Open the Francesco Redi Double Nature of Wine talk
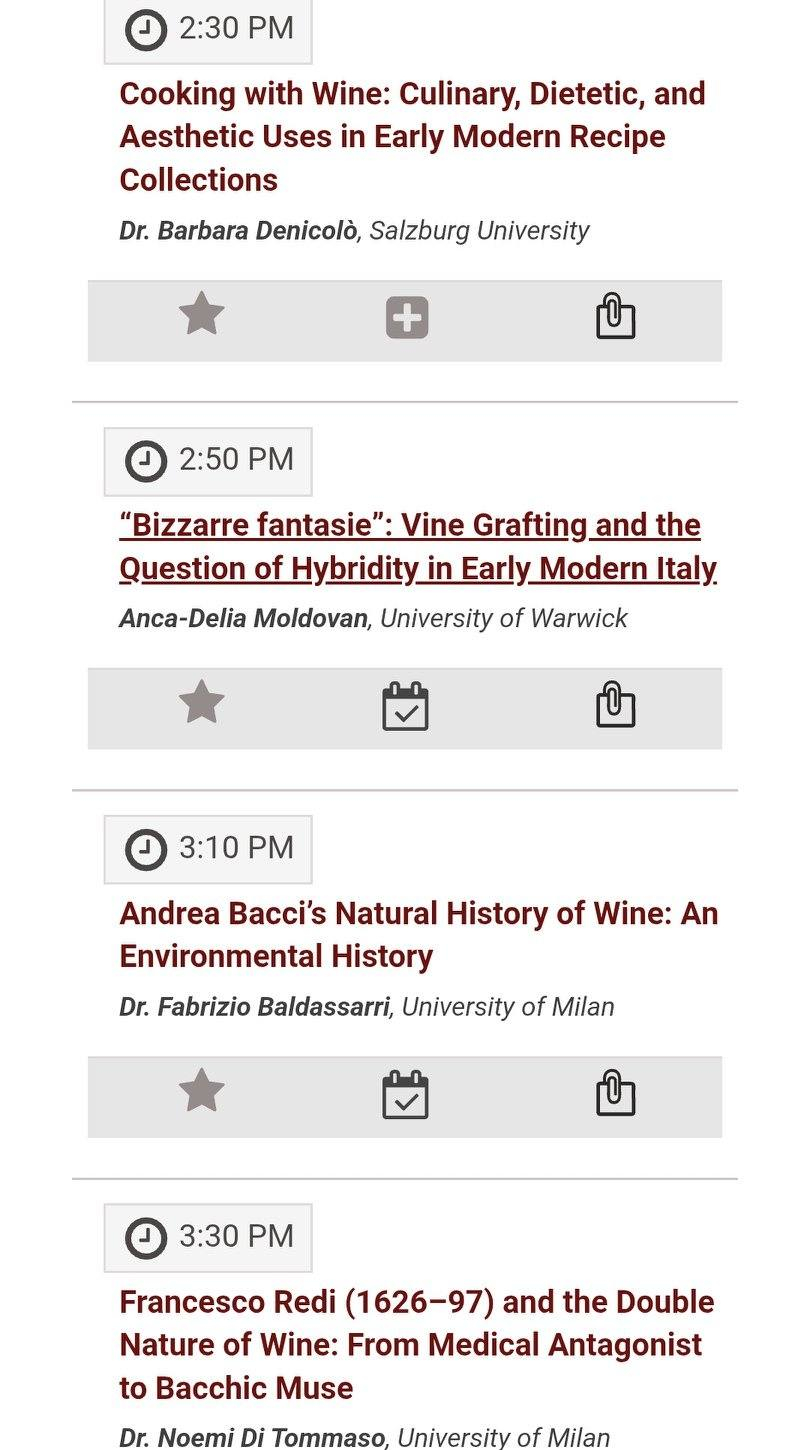Viewport: 799px width, 1450px height. tap(416, 1344)
